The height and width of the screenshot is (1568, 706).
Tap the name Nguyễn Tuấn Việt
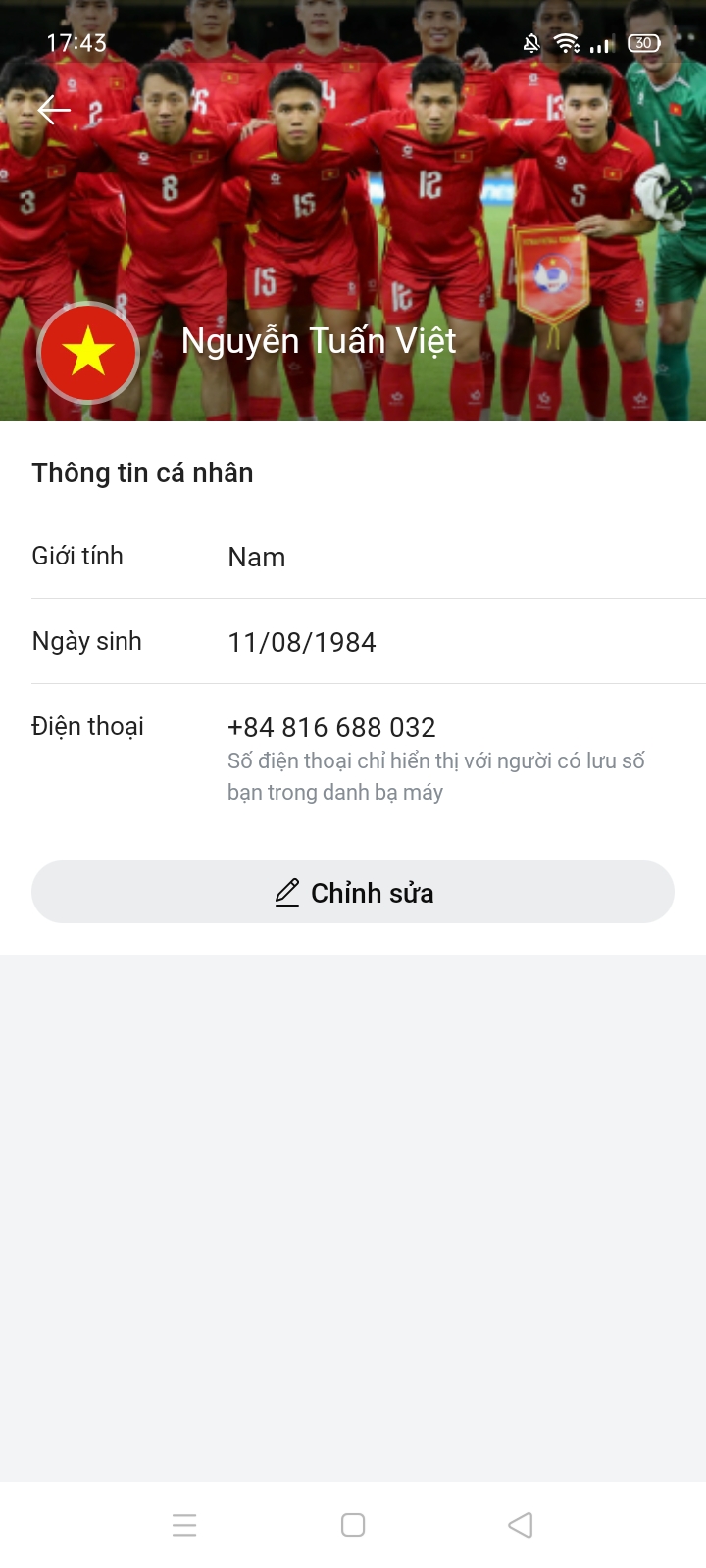coord(318,341)
